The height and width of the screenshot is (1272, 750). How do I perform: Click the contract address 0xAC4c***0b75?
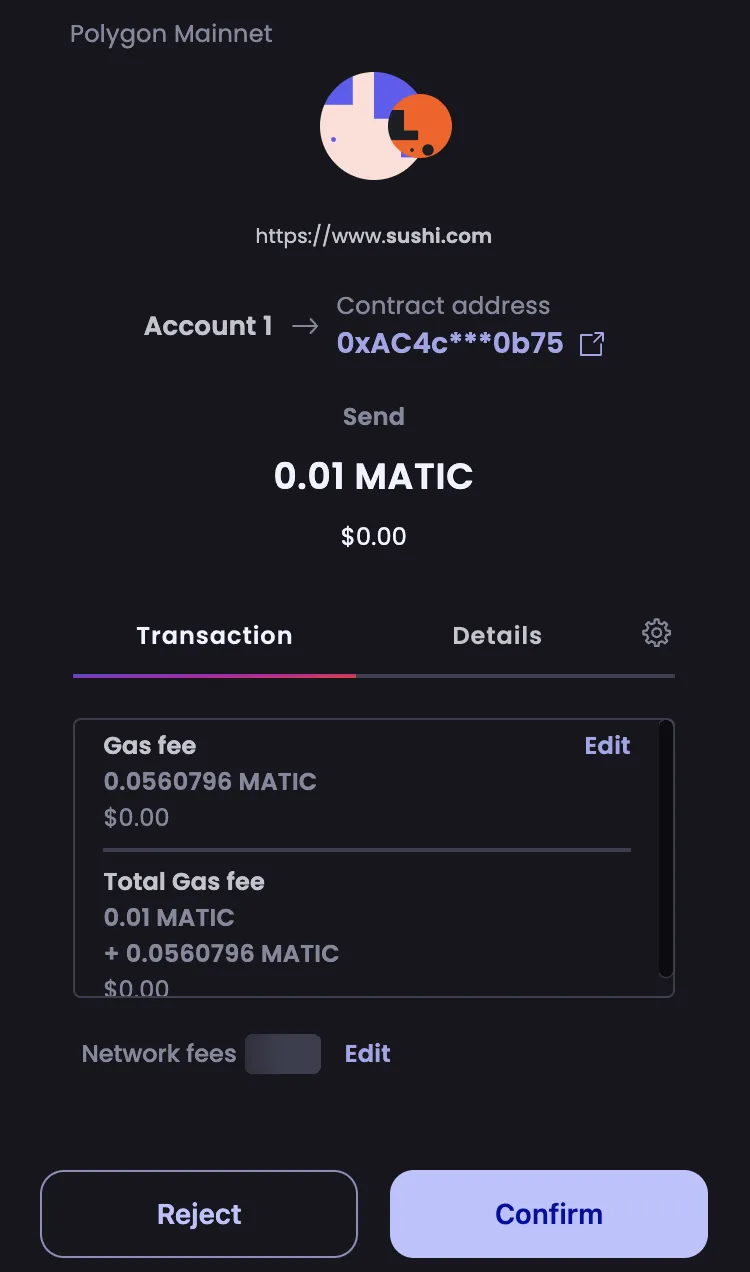pyautogui.click(x=451, y=343)
